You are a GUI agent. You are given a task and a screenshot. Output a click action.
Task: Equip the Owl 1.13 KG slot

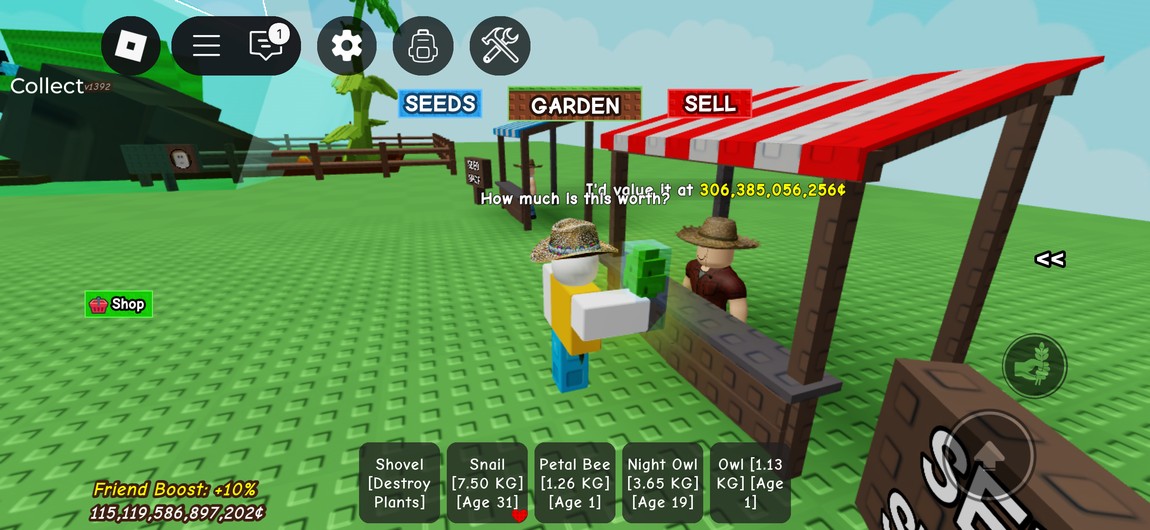pos(750,483)
